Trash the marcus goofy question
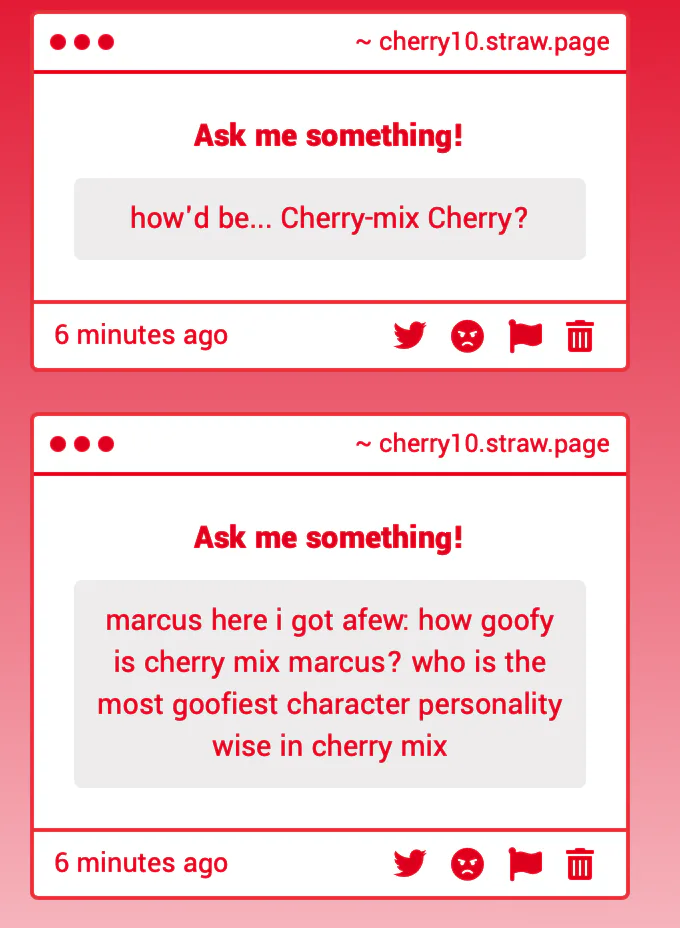 point(580,864)
